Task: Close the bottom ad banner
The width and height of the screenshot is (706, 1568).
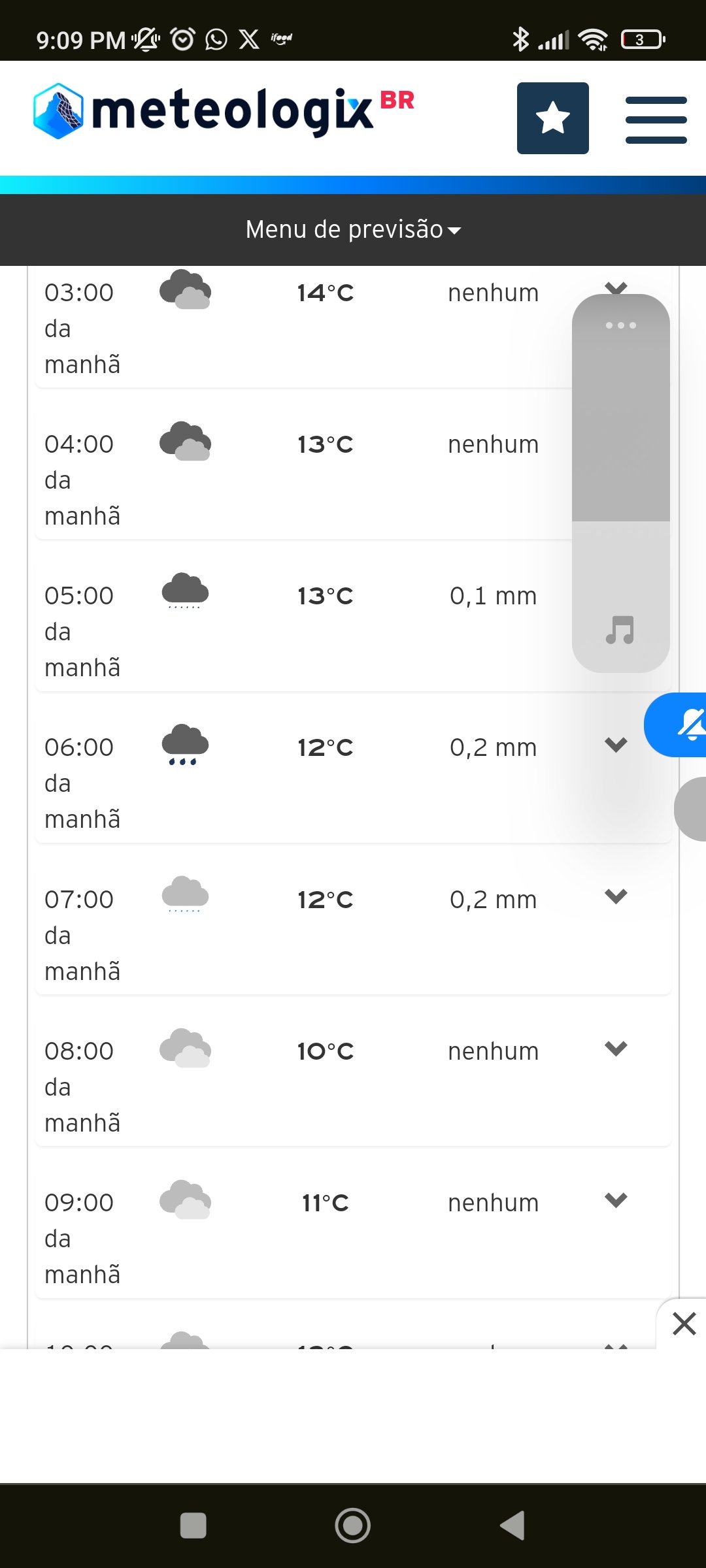Action: click(x=684, y=1324)
